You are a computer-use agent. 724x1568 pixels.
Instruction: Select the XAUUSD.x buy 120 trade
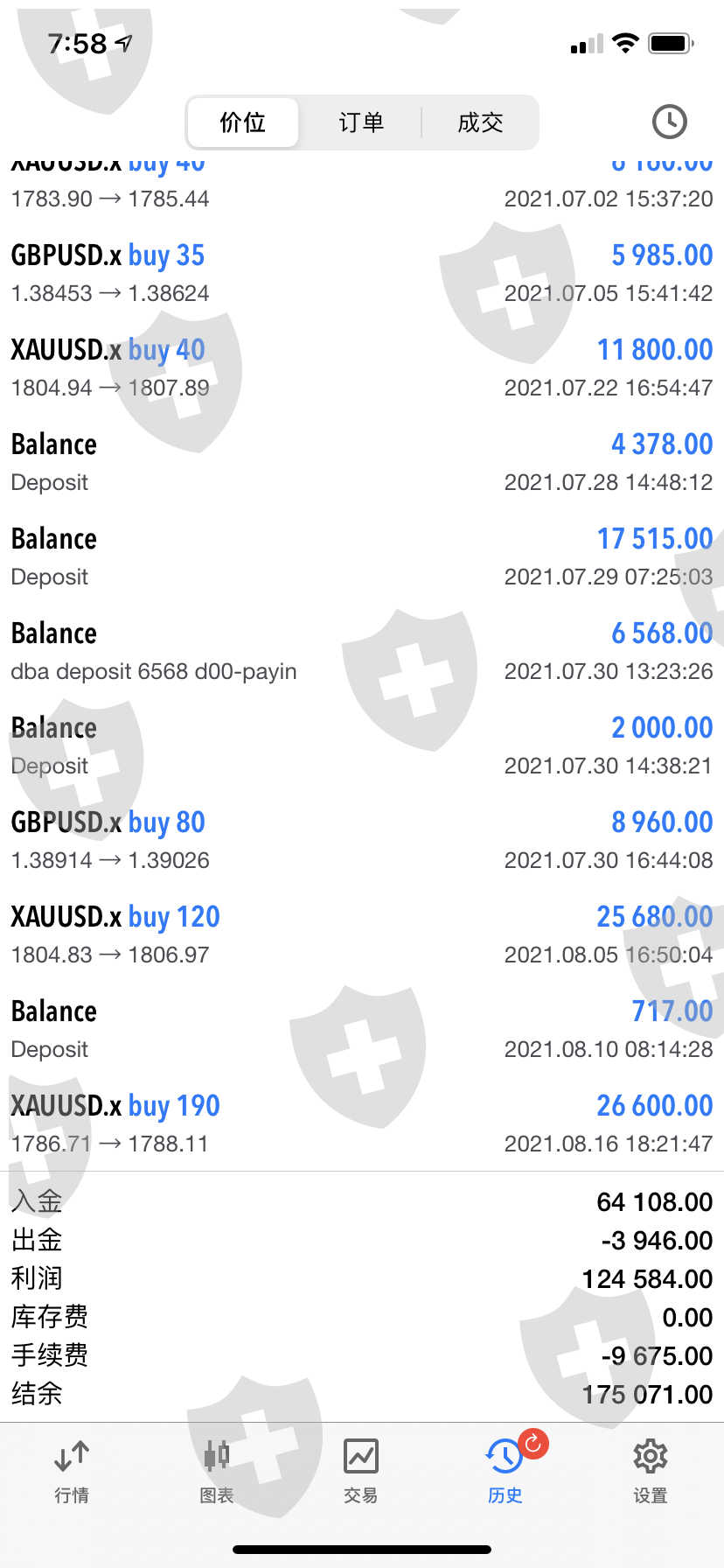362,934
